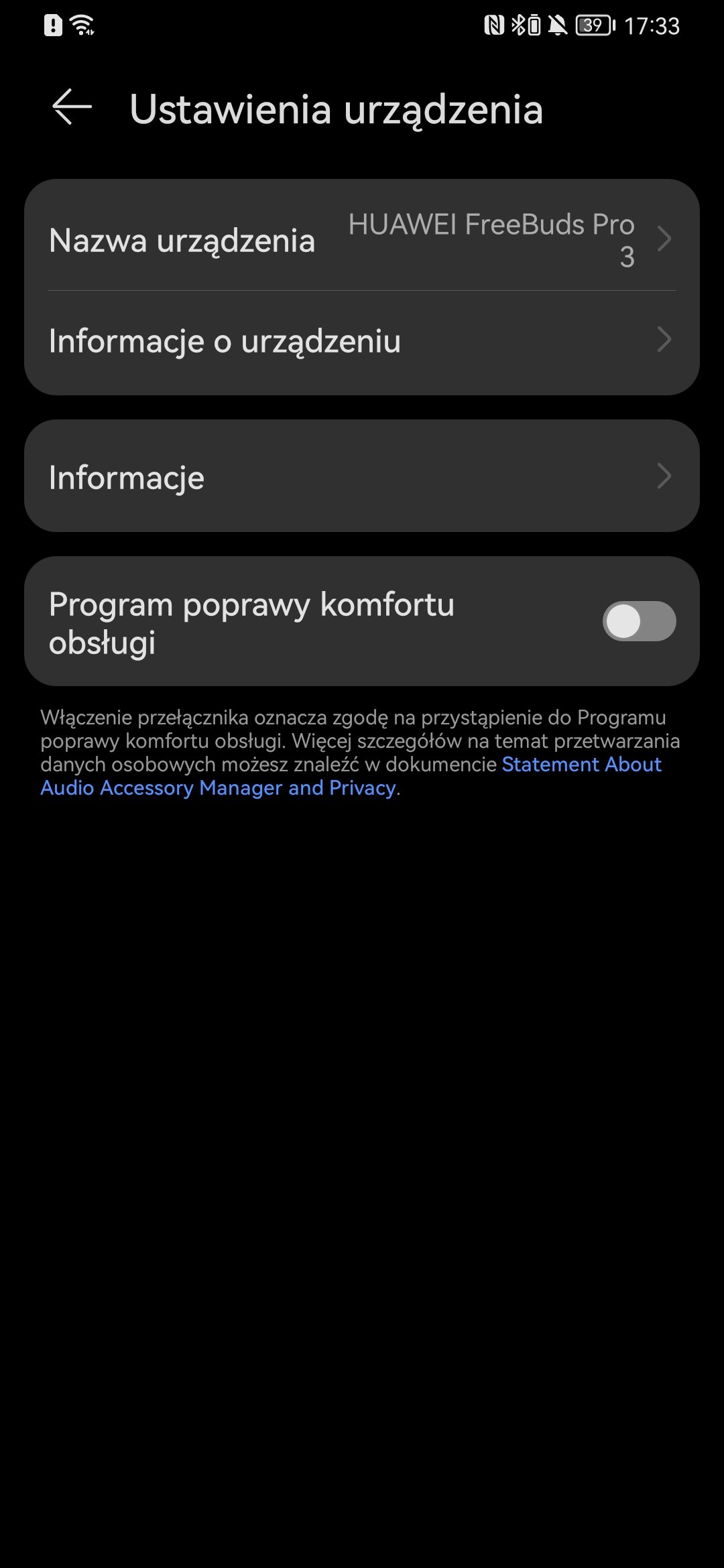Enable Program poprawy komfortu obsługi switch
The width and height of the screenshot is (724, 1568).
pyautogui.click(x=639, y=621)
